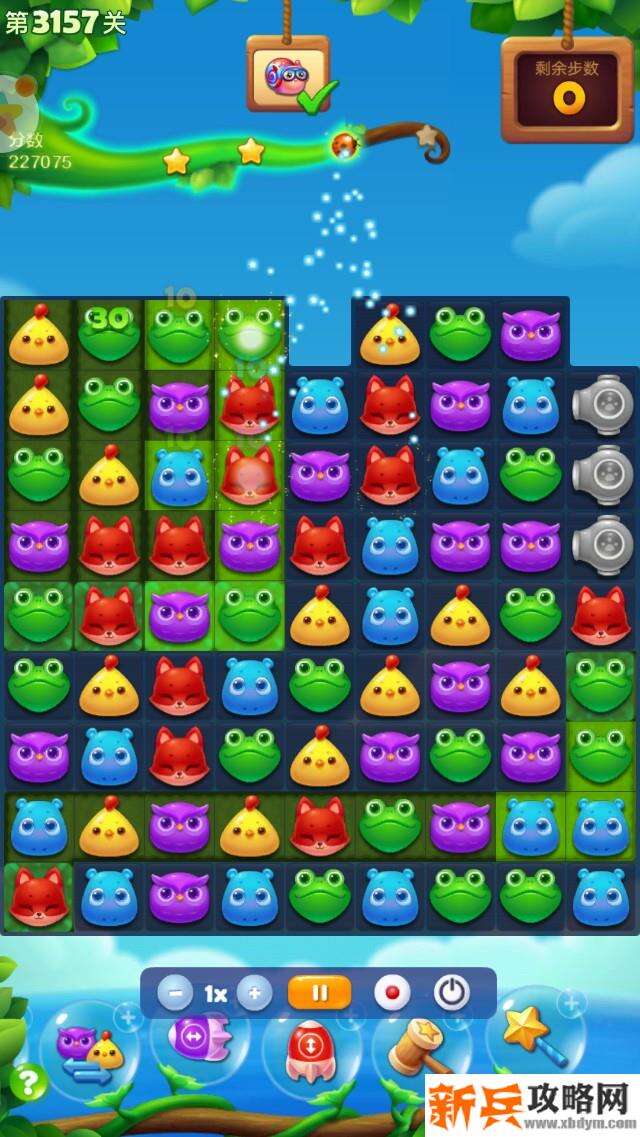Start recording with the red record button
The height and width of the screenshot is (1137, 640).
(x=392, y=994)
